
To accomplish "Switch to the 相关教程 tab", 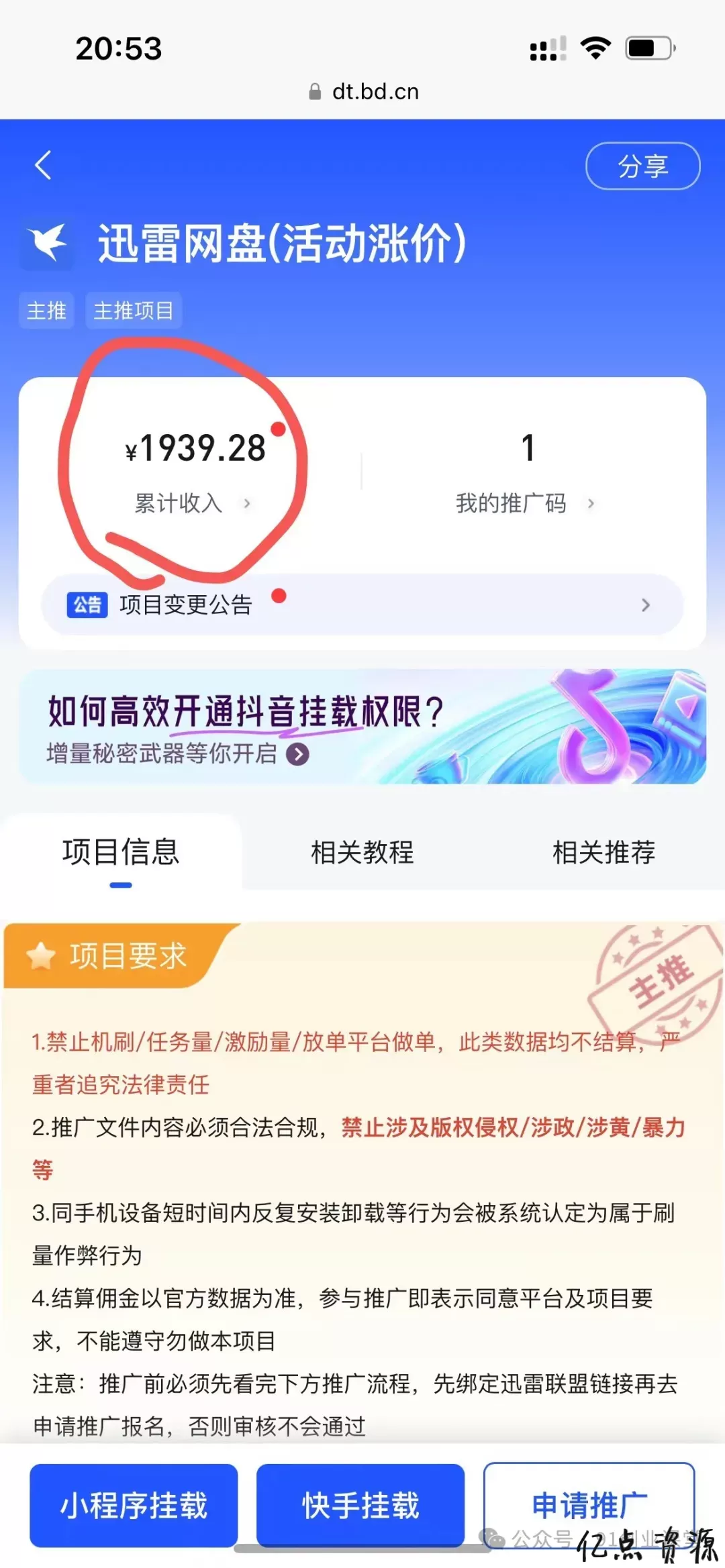I will (x=362, y=853).
